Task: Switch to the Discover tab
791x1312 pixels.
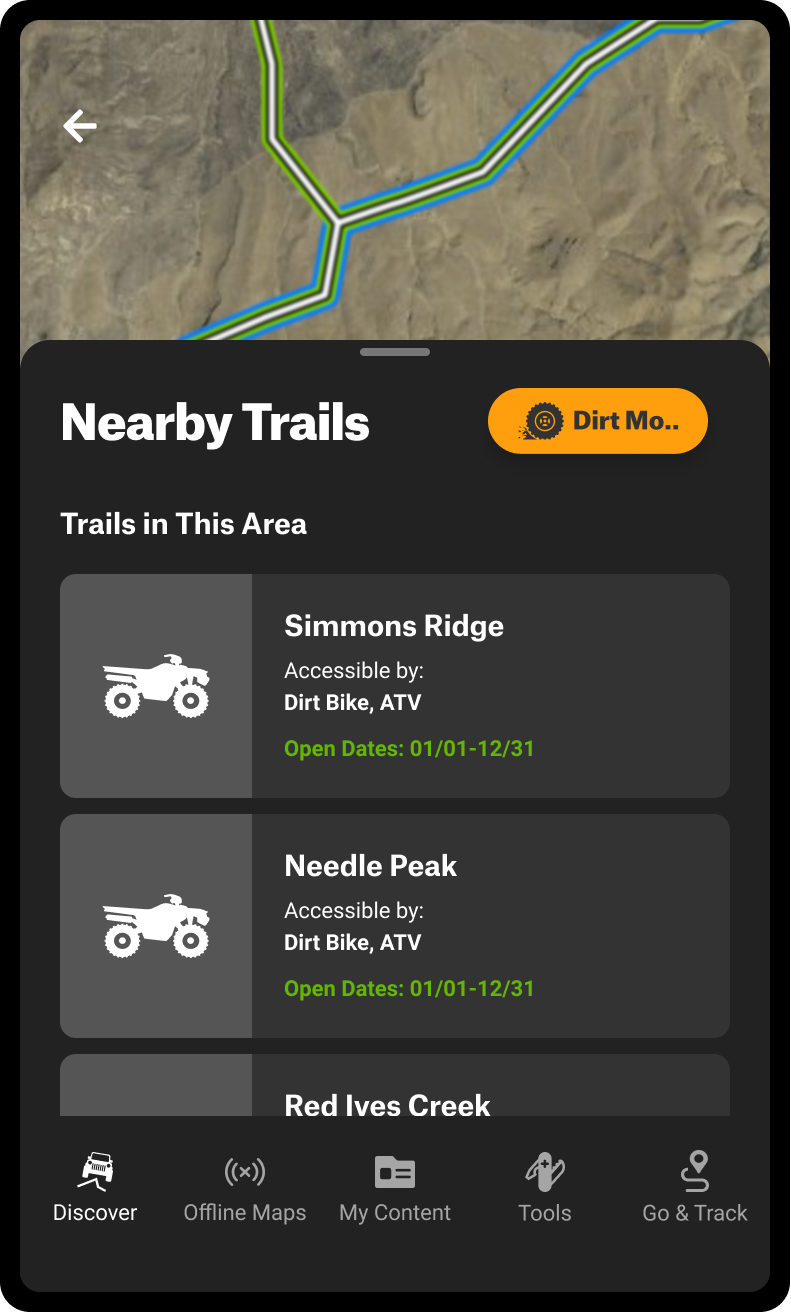Action: click(x=95, y=1188)
